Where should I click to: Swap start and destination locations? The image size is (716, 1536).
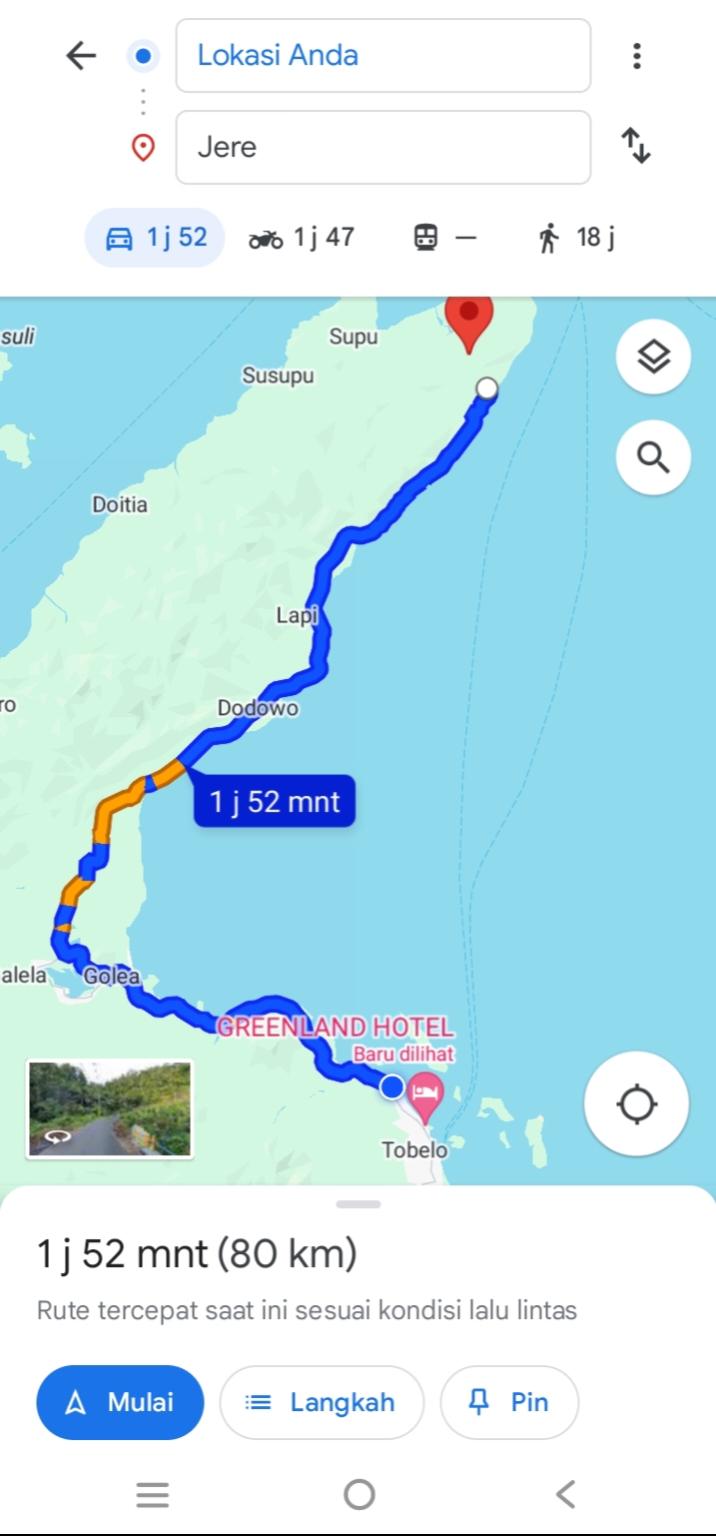[636, 146]
